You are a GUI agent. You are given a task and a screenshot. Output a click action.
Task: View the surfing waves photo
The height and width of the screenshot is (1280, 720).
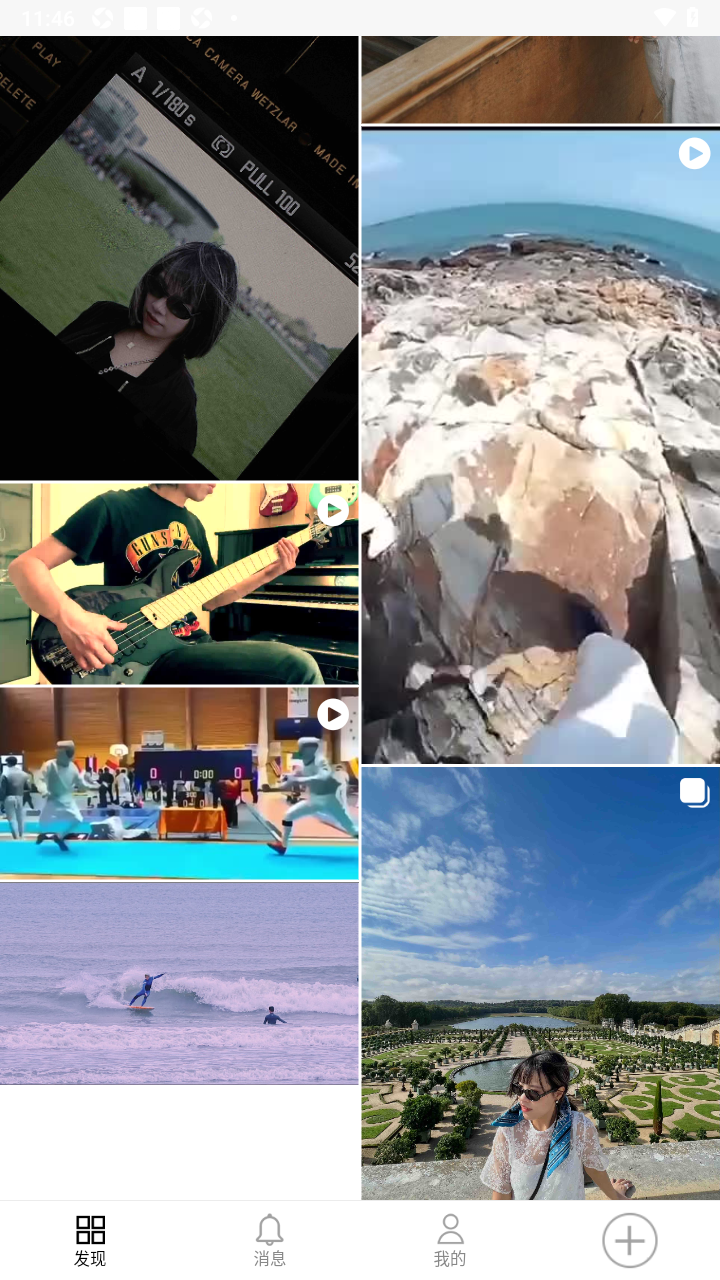click(179, 984)
